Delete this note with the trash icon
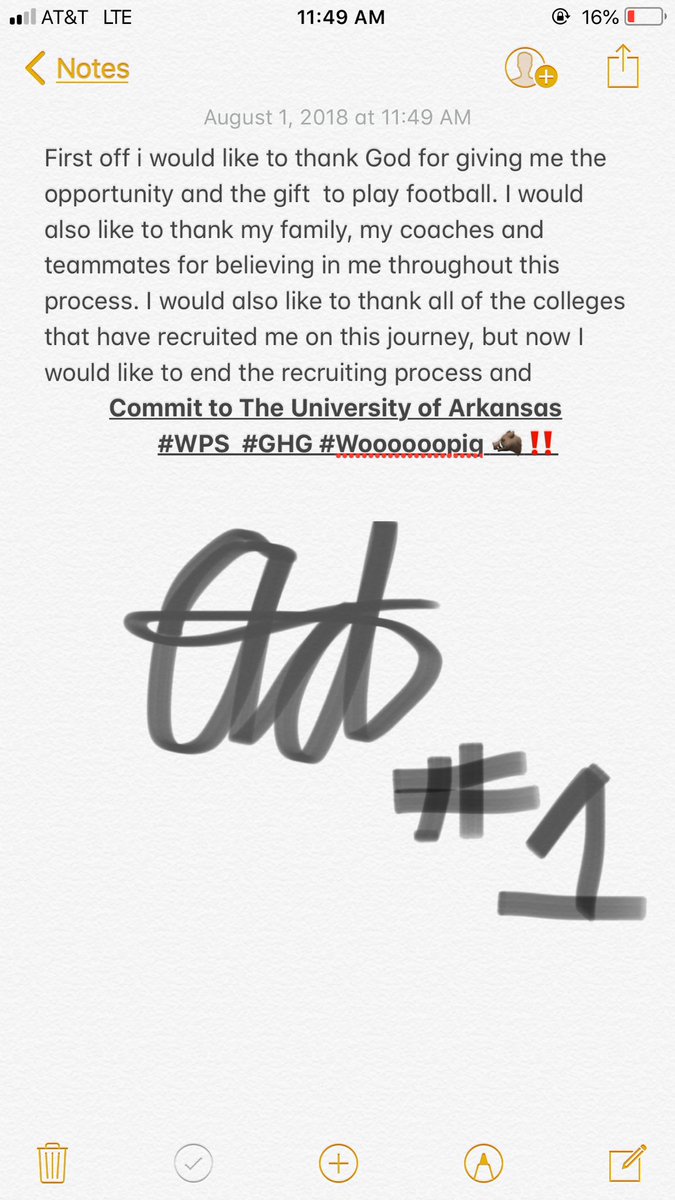675x1200 pixels. 52,1163
